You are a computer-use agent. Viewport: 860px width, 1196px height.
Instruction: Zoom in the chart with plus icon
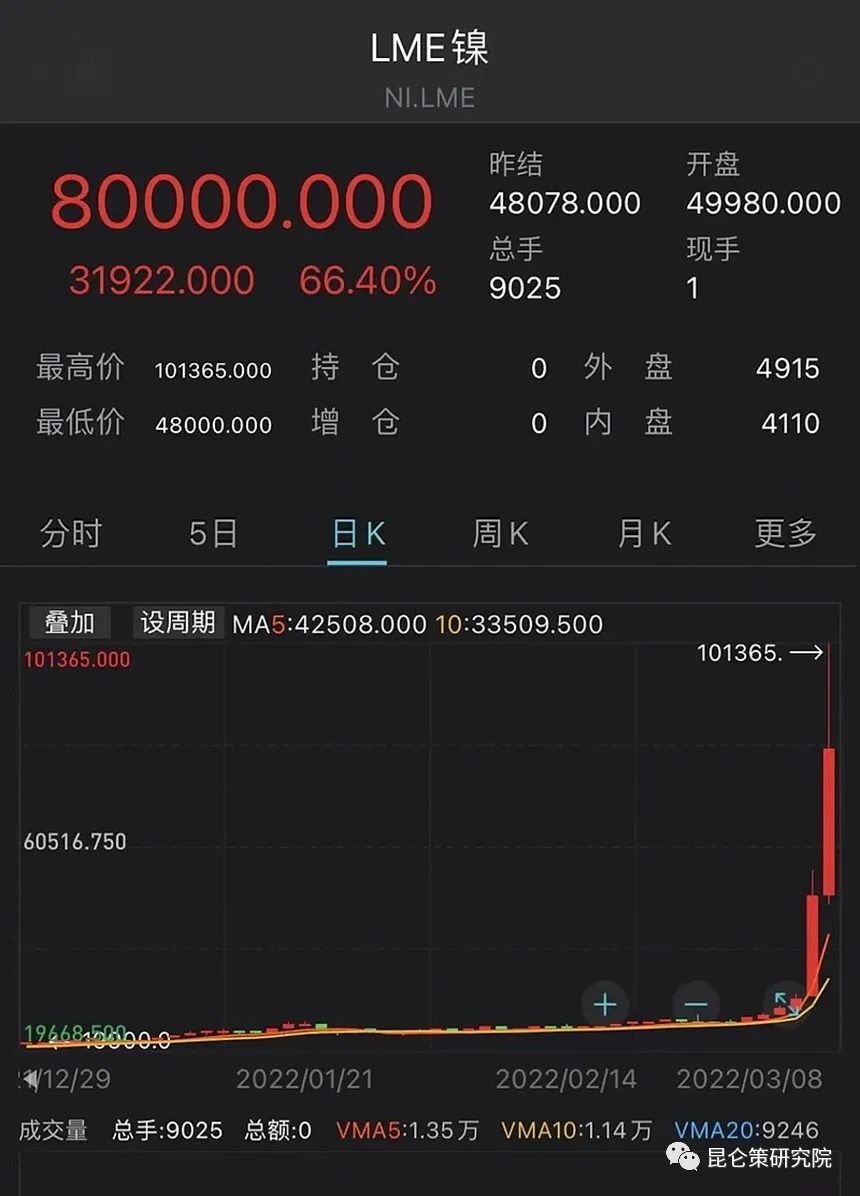pos(605,1004)
